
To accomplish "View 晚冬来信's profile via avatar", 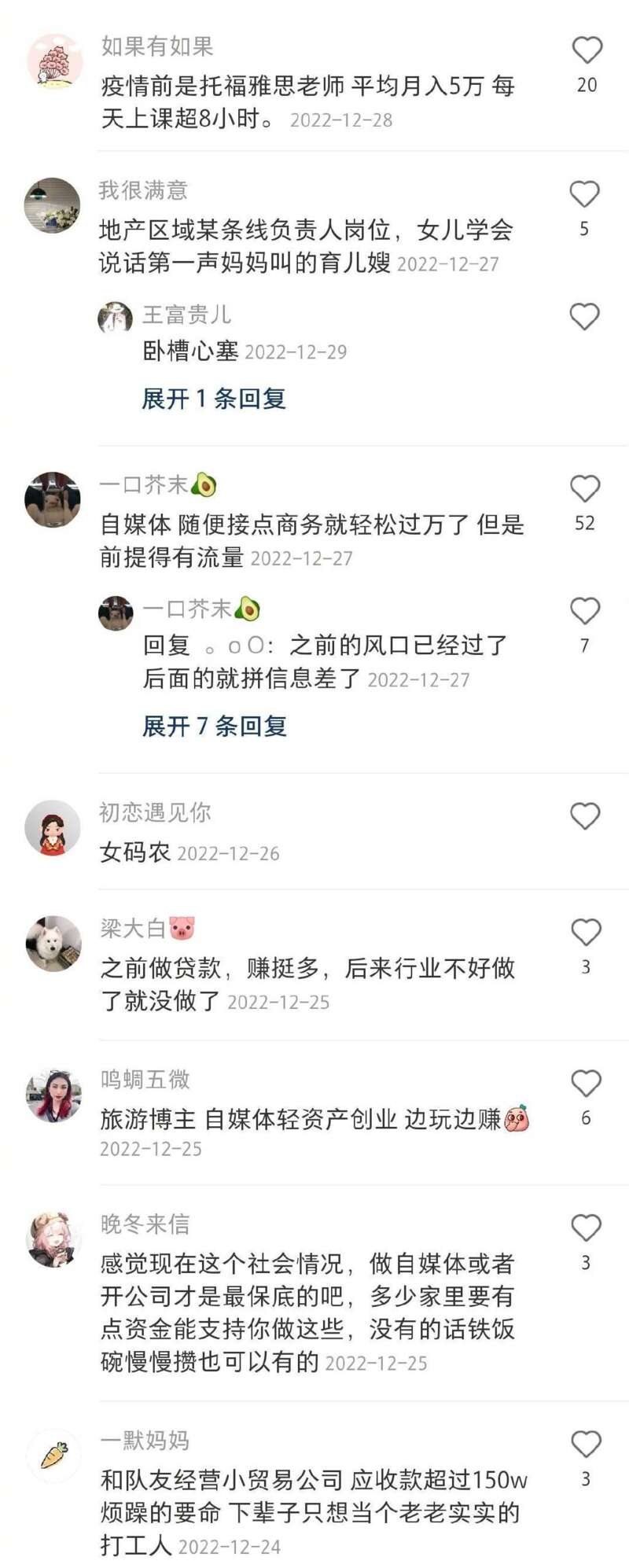I will pyautogui.click(x=53, y=1239).
